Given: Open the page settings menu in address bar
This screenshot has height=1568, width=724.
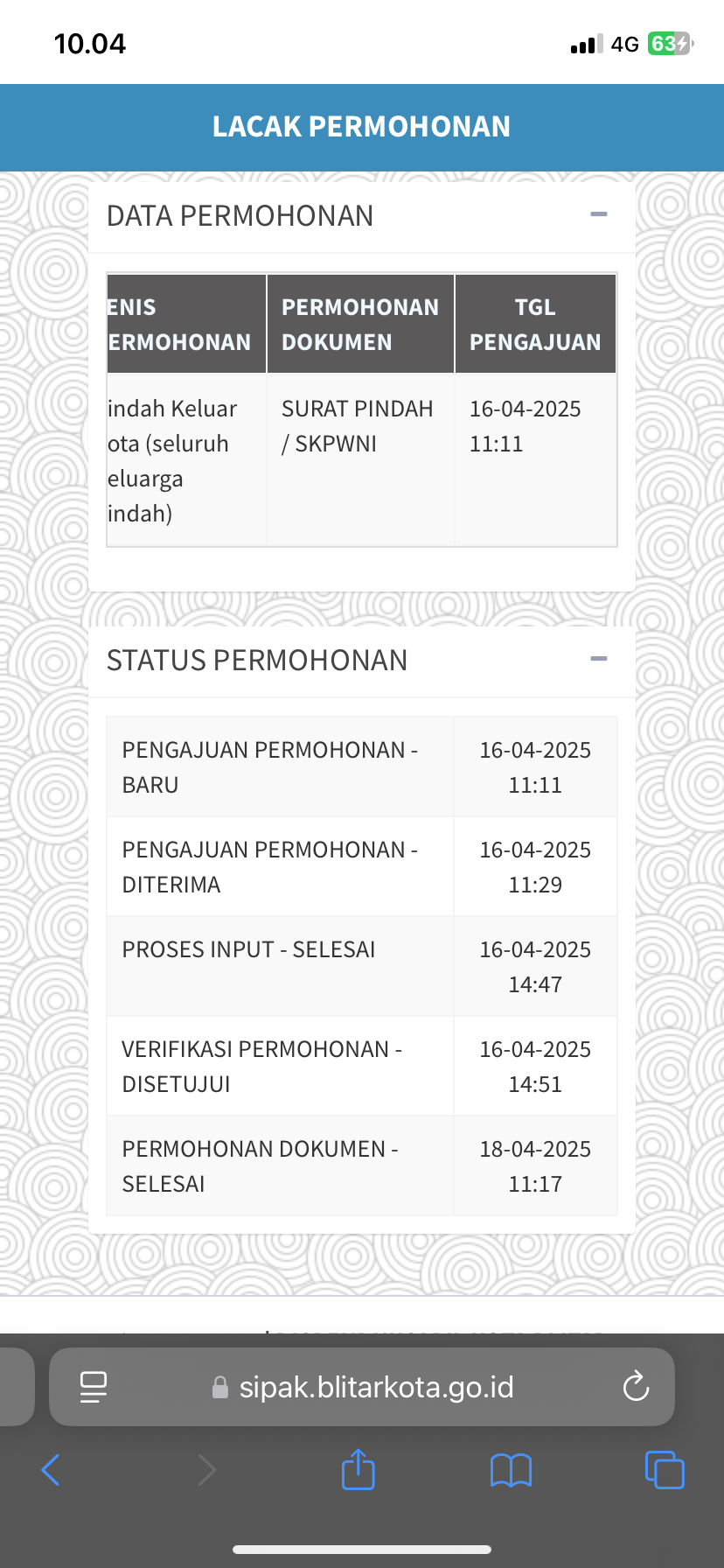Looking at the screenshot, I should click(x=93, y=1387).
